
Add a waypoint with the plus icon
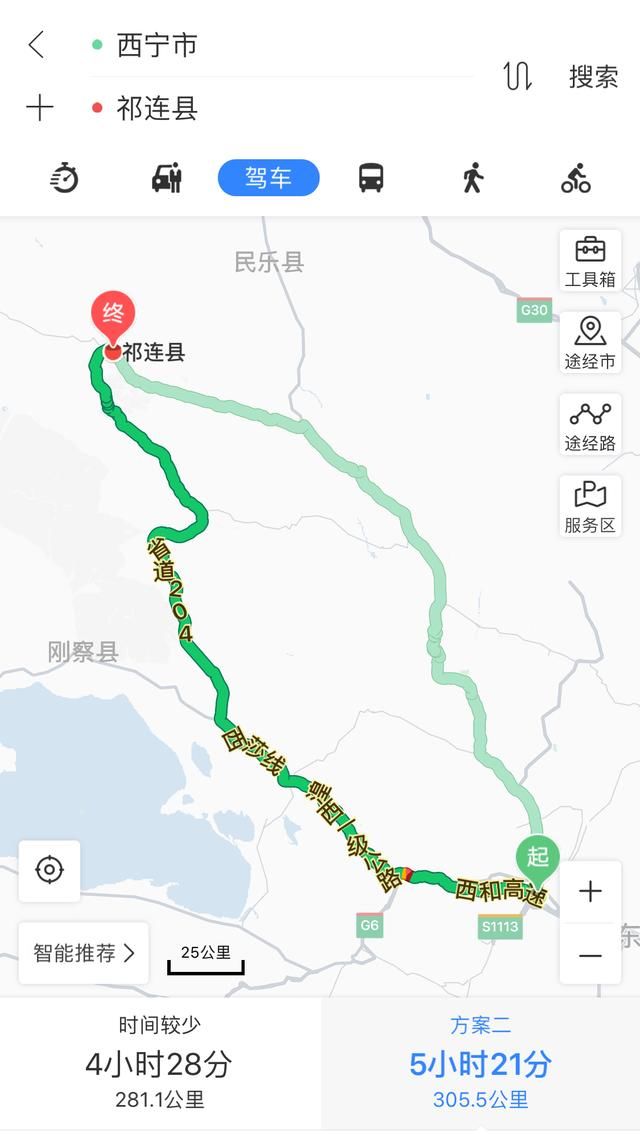pos(39,108)
